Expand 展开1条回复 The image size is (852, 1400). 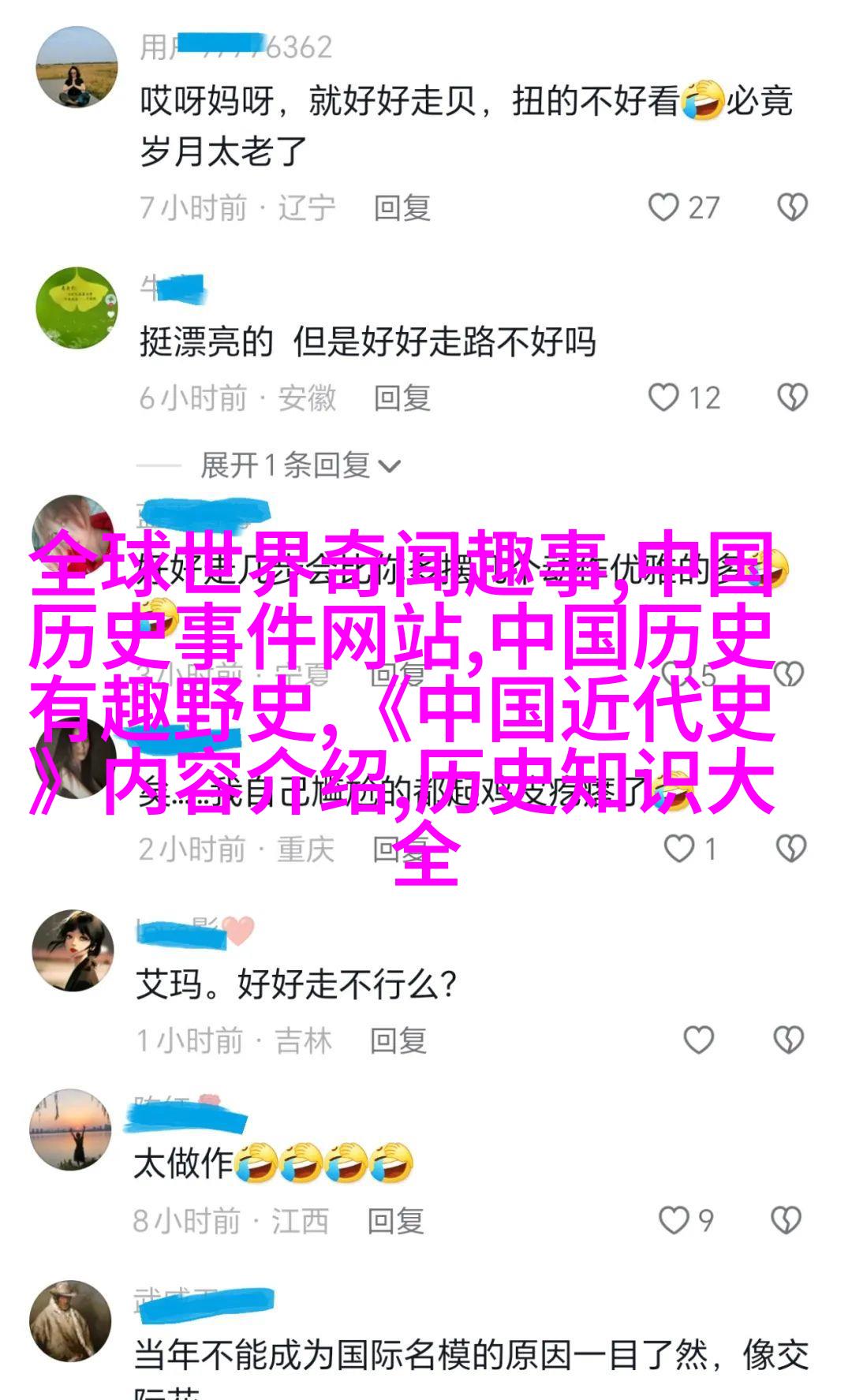click(x=300, y=465)
